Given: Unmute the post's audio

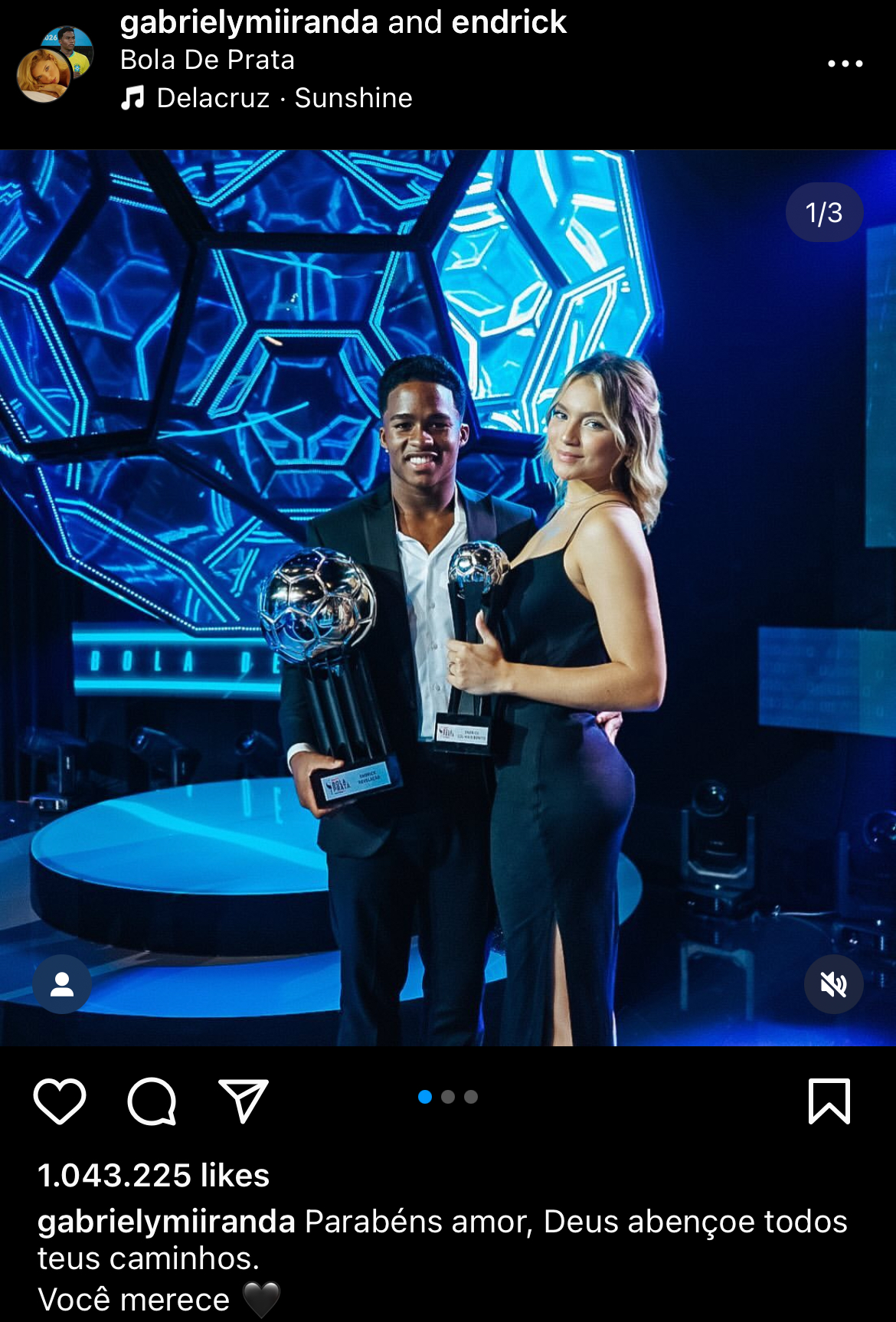Looking at the screenshot, I should (833, 984).
